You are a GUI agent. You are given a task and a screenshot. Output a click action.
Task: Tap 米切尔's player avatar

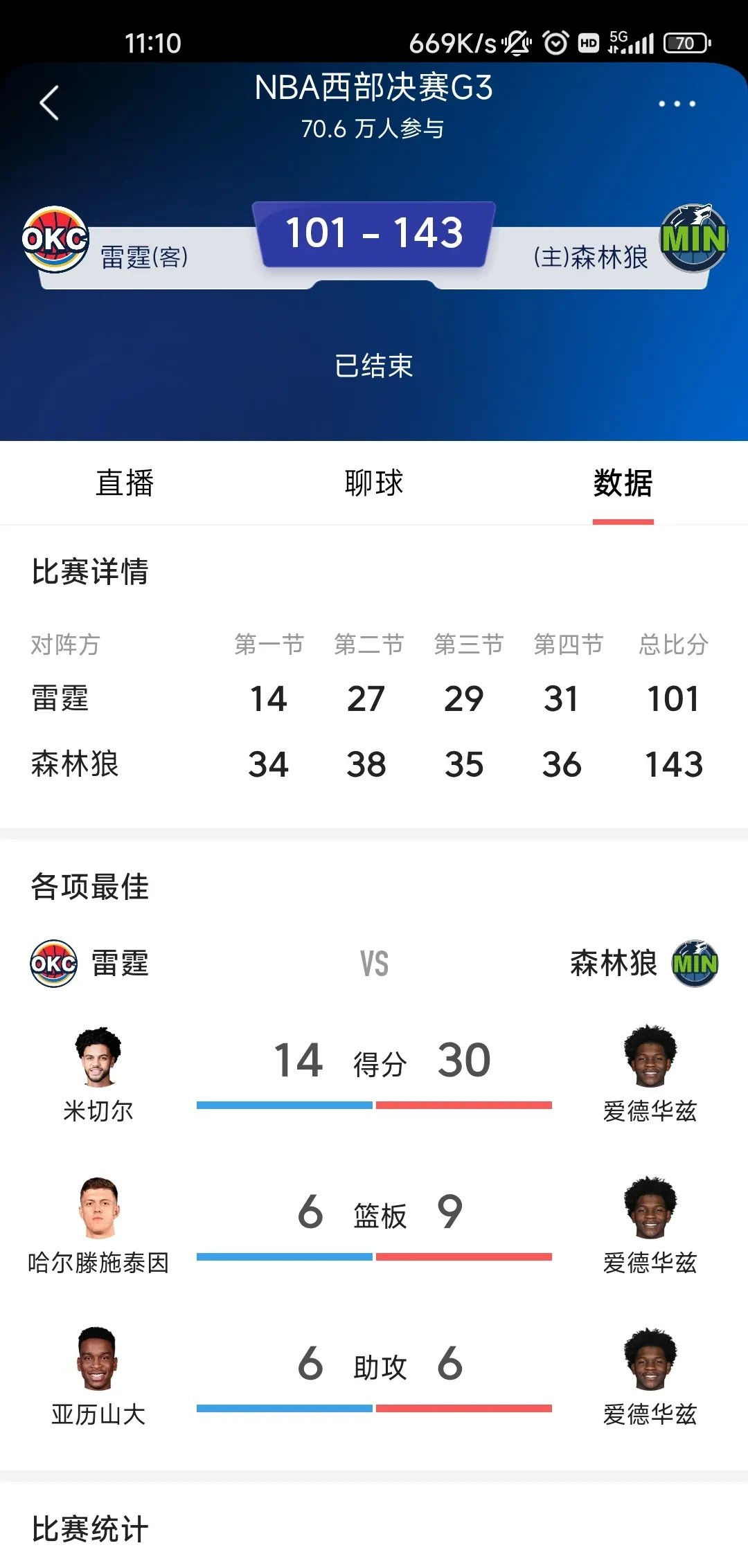[x=97, y=1061]
